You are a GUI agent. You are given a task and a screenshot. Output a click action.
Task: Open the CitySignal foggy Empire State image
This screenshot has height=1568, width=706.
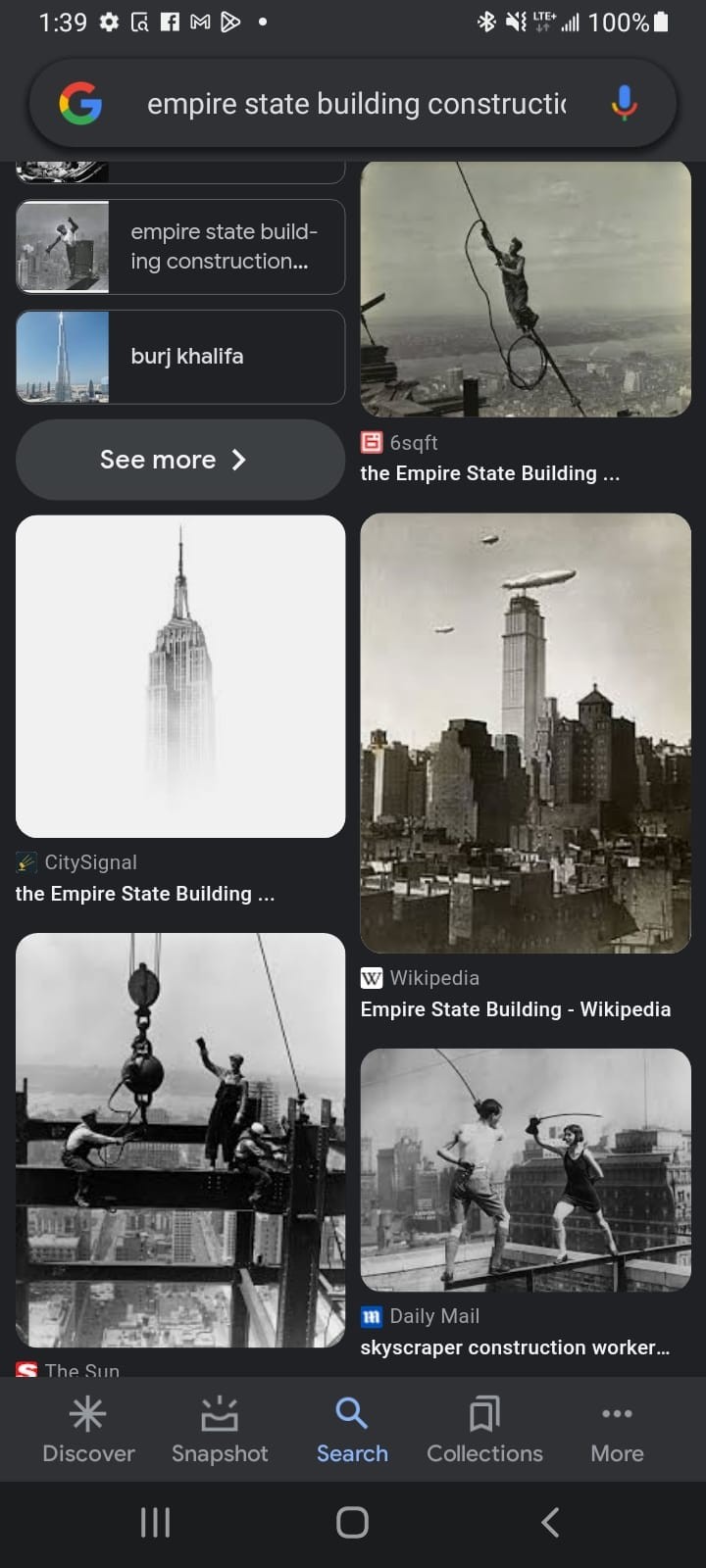point(180,676)
